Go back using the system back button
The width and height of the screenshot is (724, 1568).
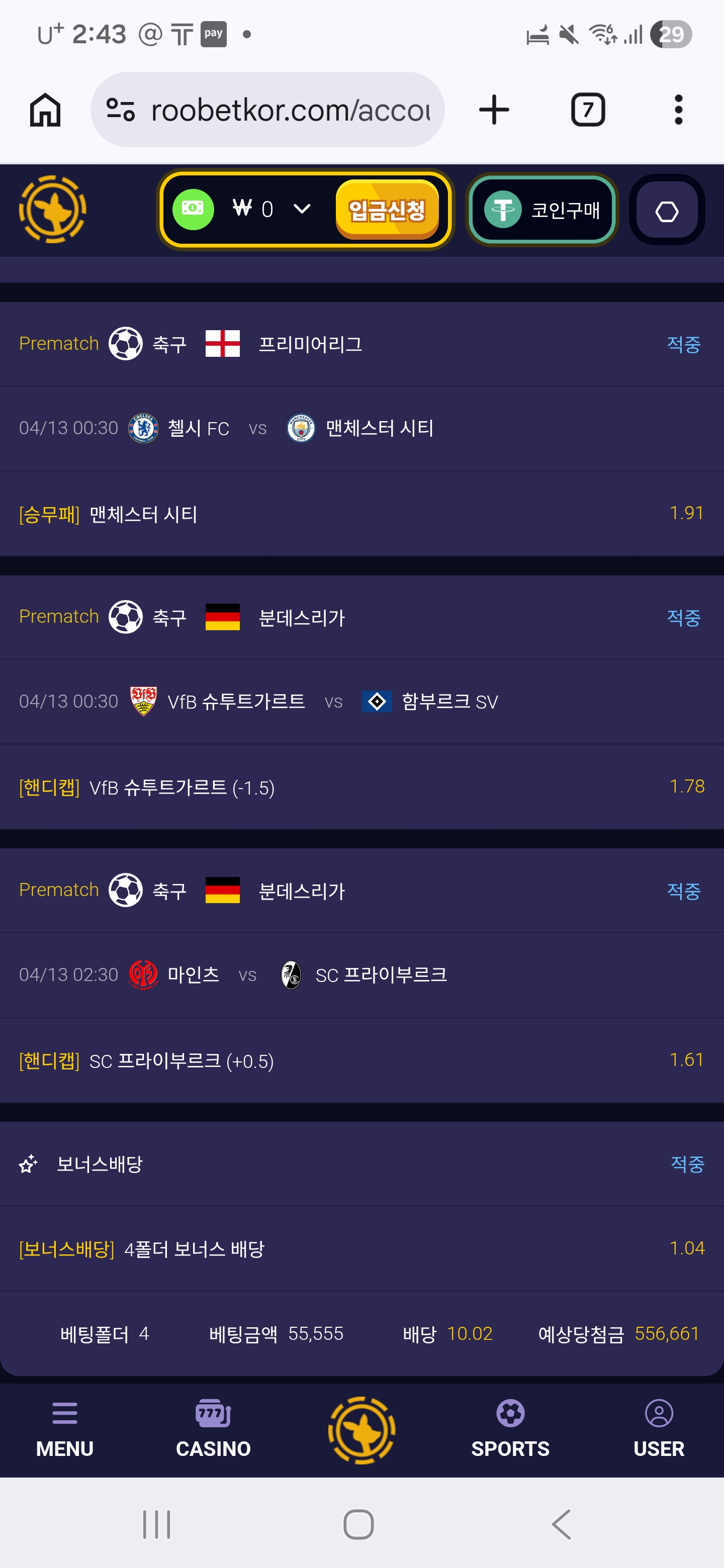[x=562, y=1525]
